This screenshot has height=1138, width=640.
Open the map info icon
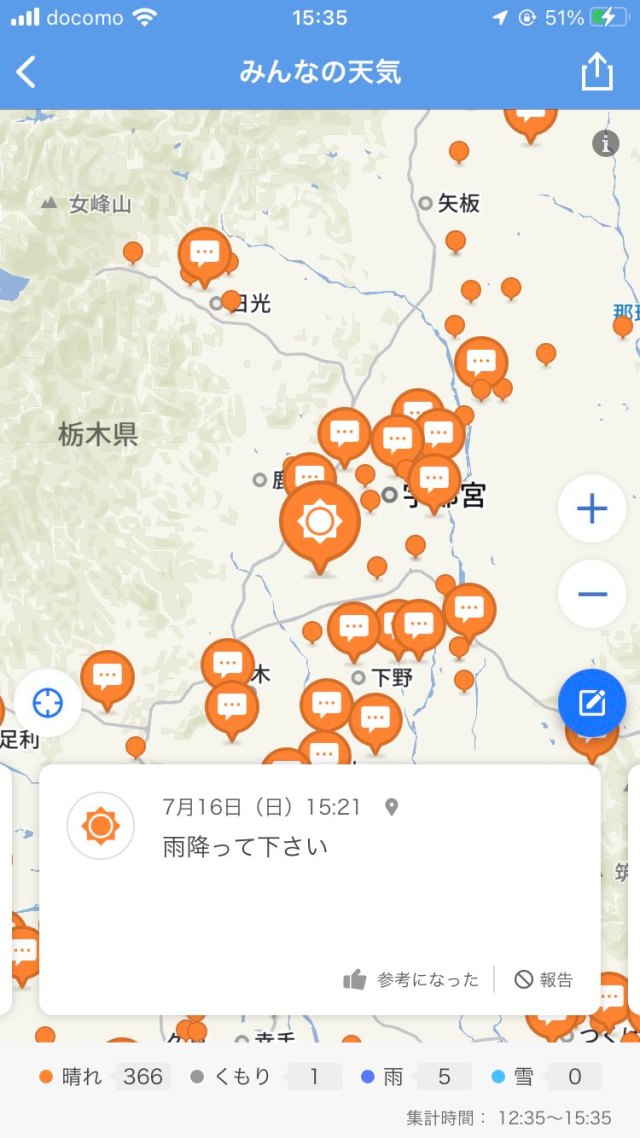pos(605,143)
